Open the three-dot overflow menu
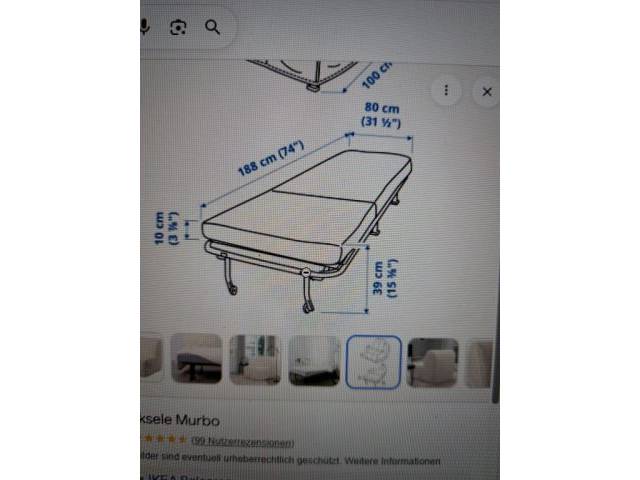 click(446, 91)
